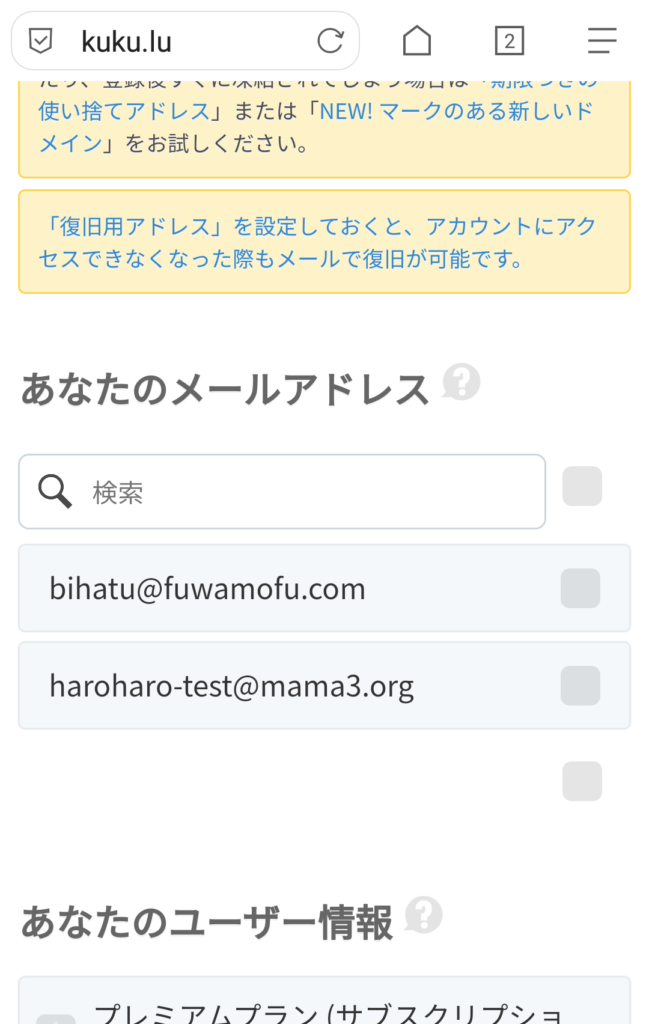649x1024 pixels.
Task: Tick the checkbox next to the search field
Action: (582, 487)
